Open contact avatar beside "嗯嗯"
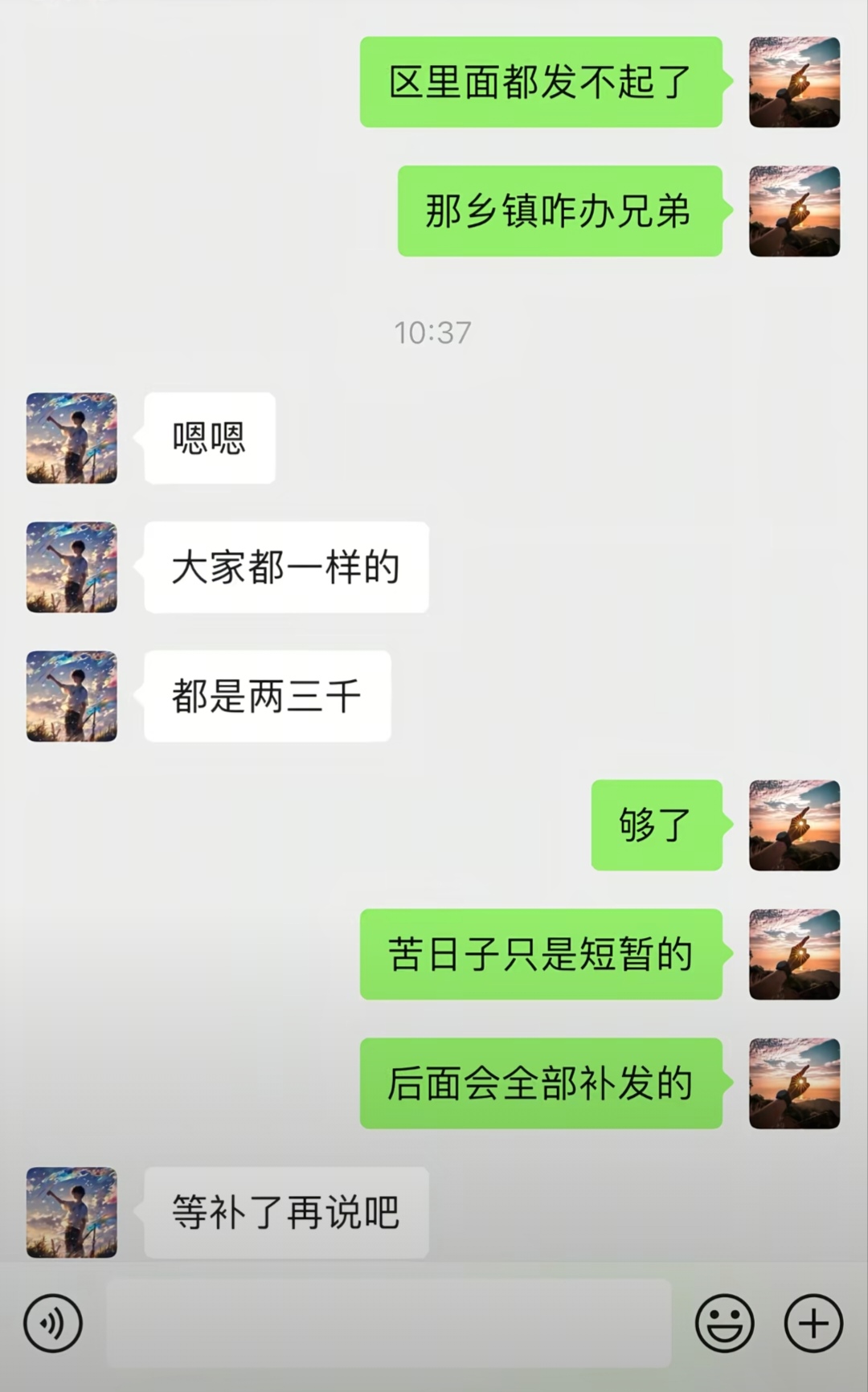The width and height of the screenshot is (868, 1392). (72, 438)
